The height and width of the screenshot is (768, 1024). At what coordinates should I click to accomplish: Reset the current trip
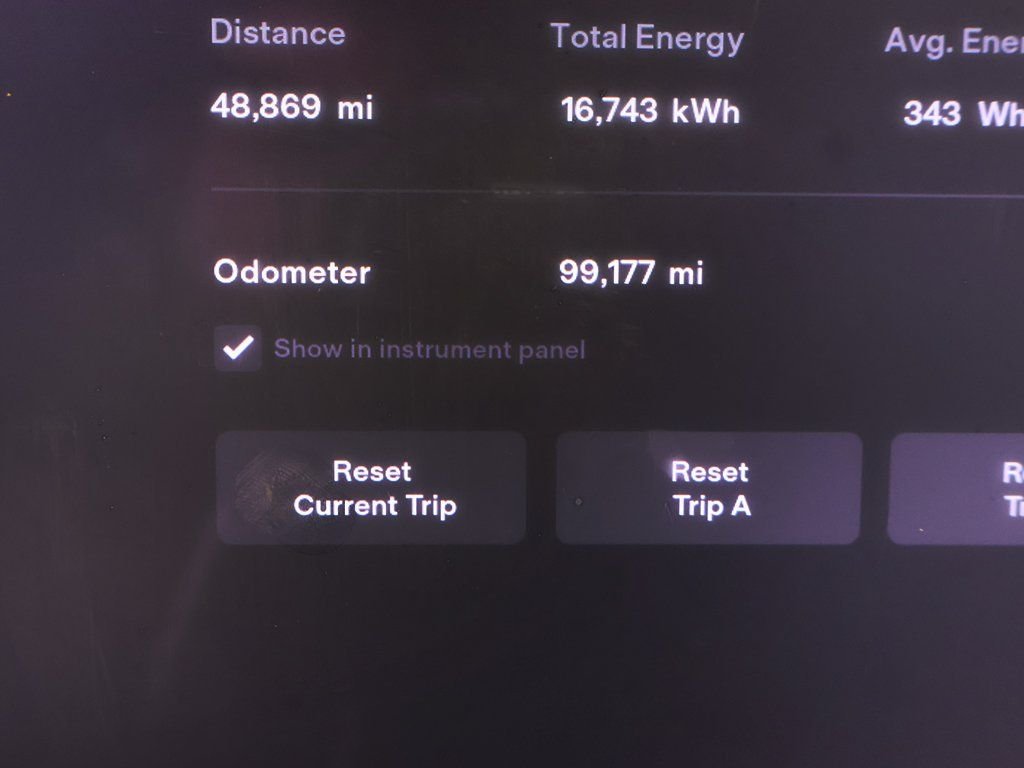pos(371,488)
